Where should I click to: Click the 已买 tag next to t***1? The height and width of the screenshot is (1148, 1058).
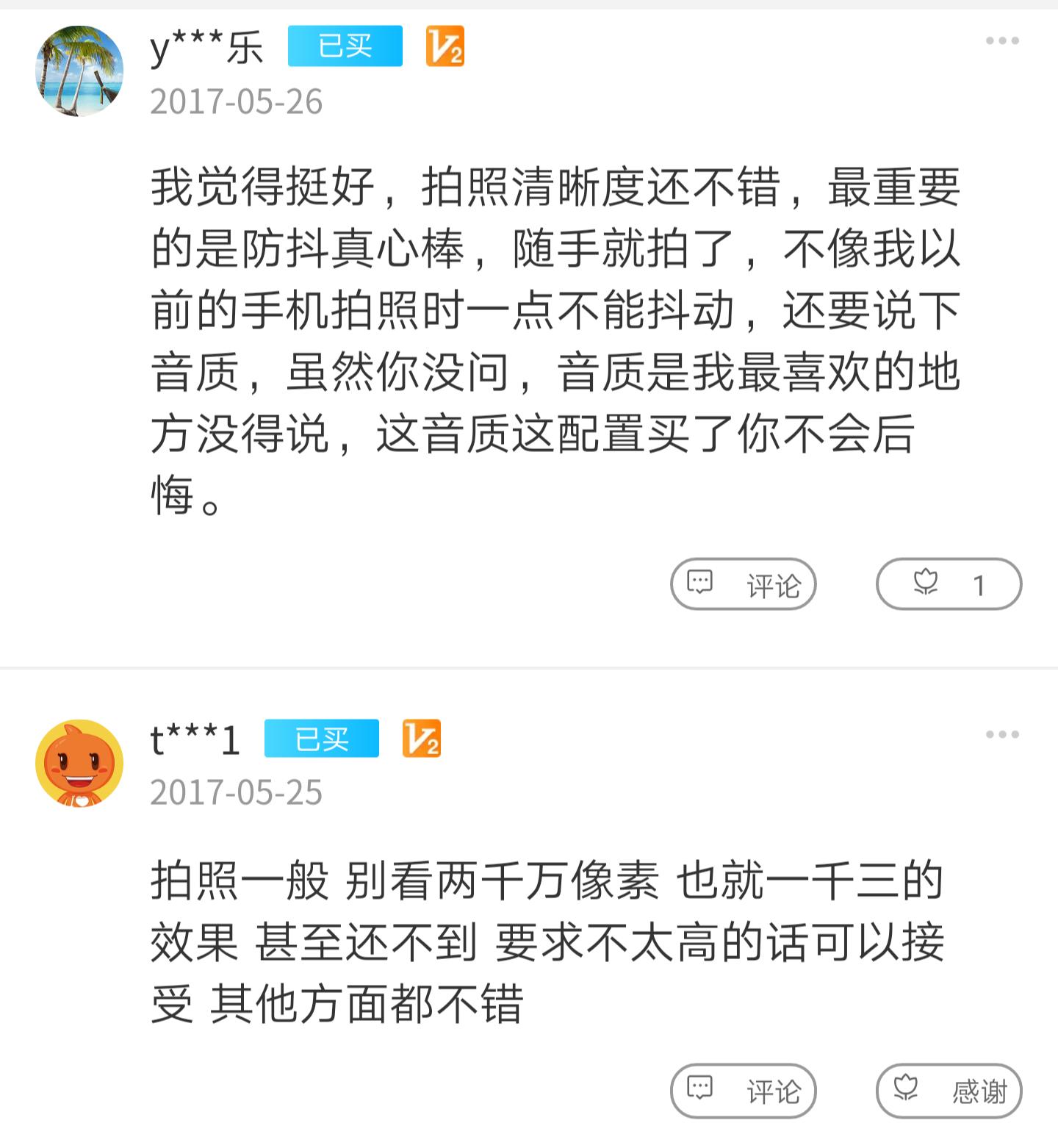[321, 739]
